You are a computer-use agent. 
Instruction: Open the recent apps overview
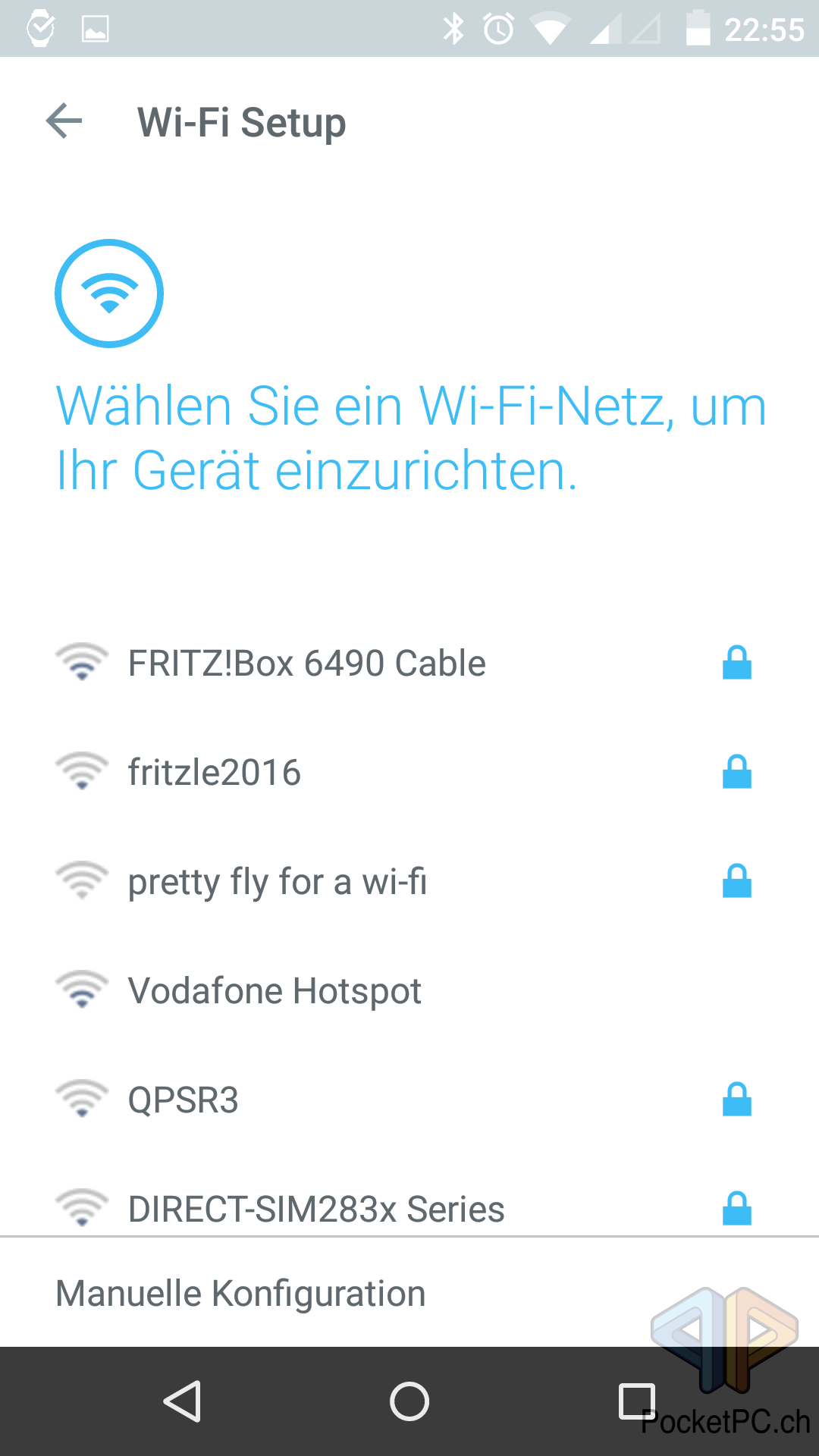(636, 1401)
